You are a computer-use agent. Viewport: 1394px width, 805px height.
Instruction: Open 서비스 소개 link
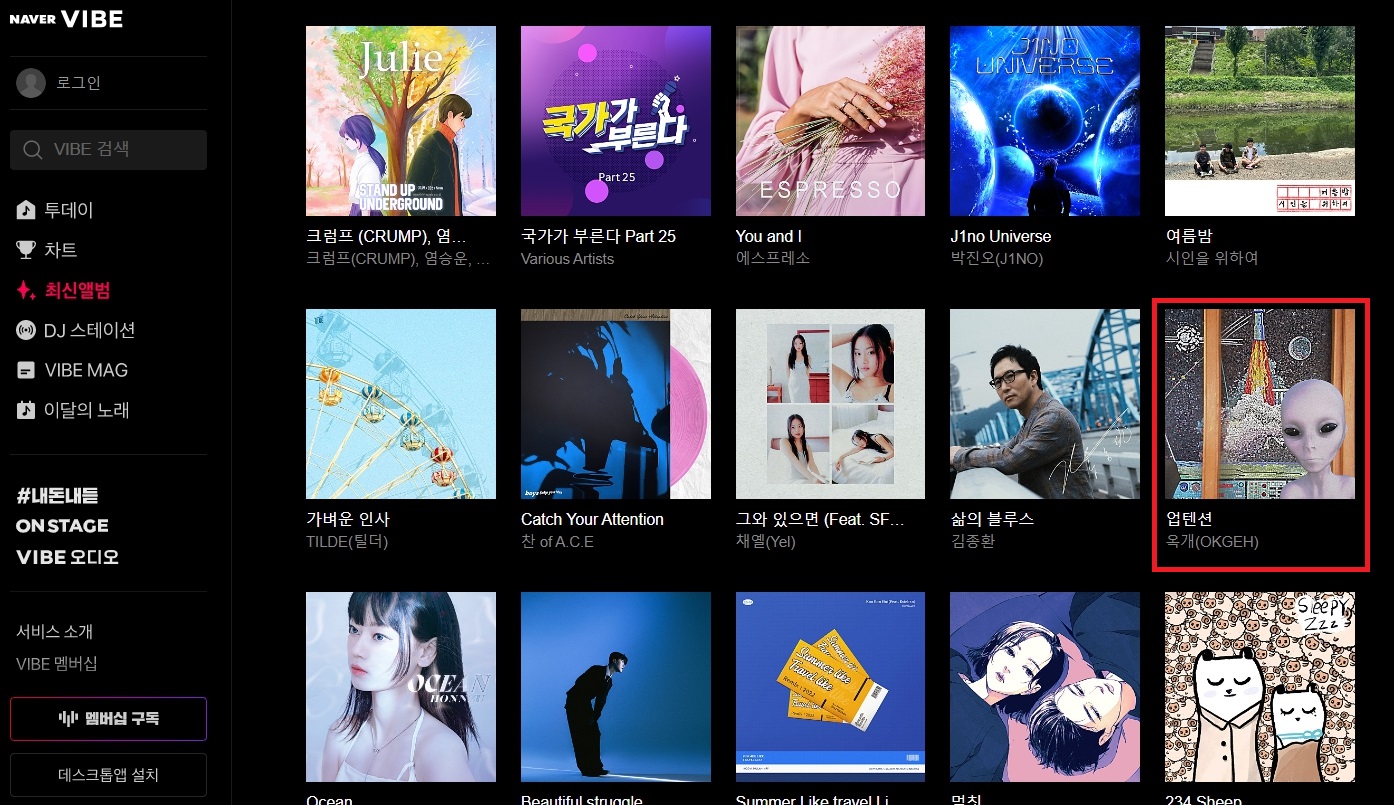coord(54,632)
